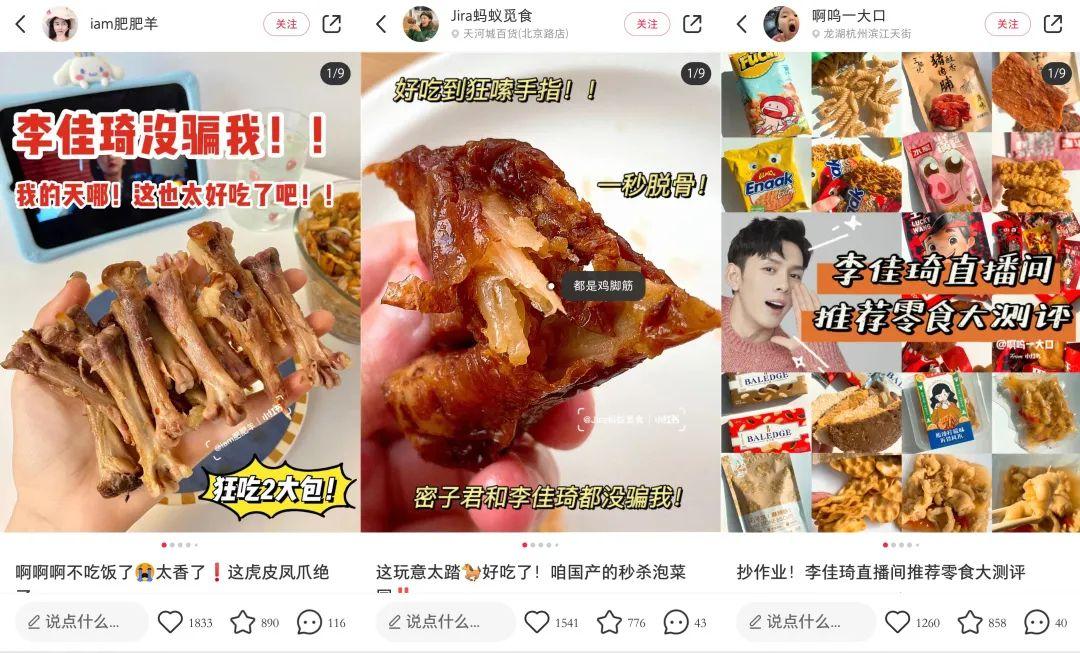Like the post with 1541 likes
1080x653 pixels.
click(x=537, y=622)
